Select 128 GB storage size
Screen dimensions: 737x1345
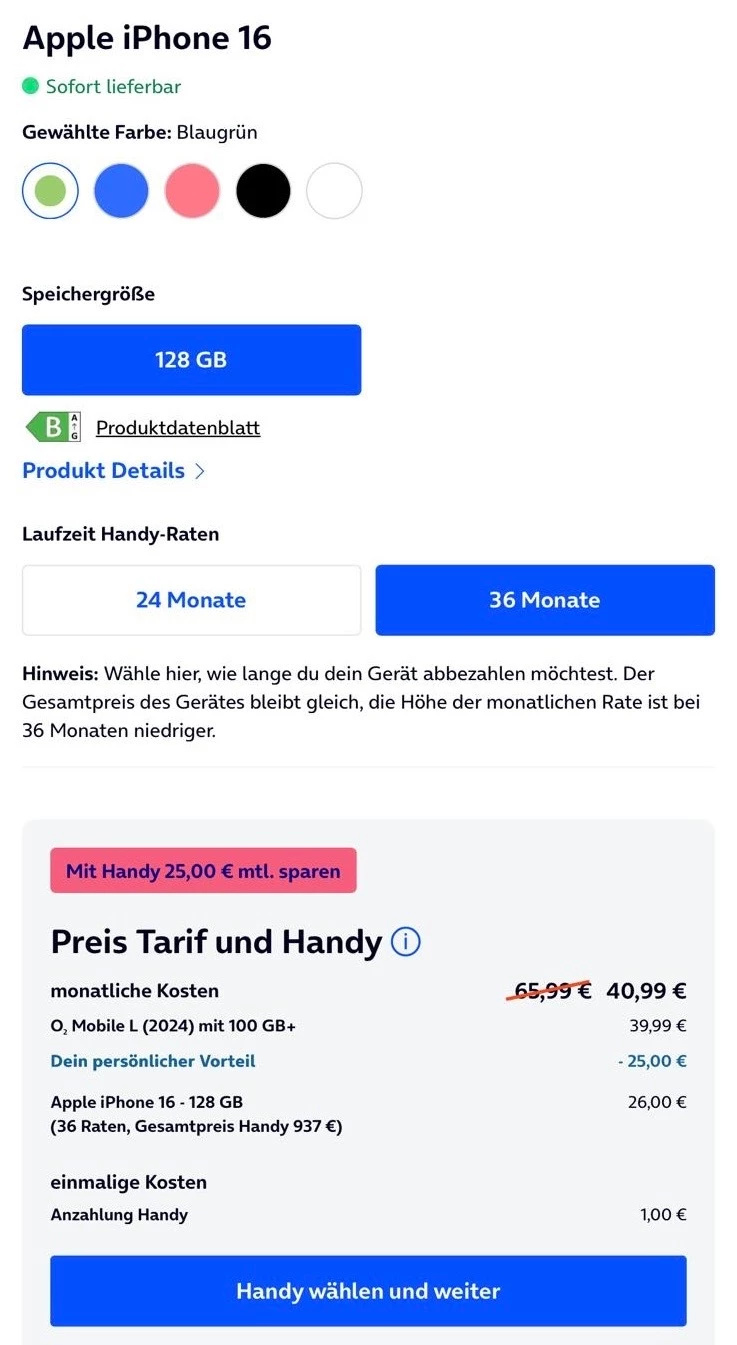click(191, 360)
